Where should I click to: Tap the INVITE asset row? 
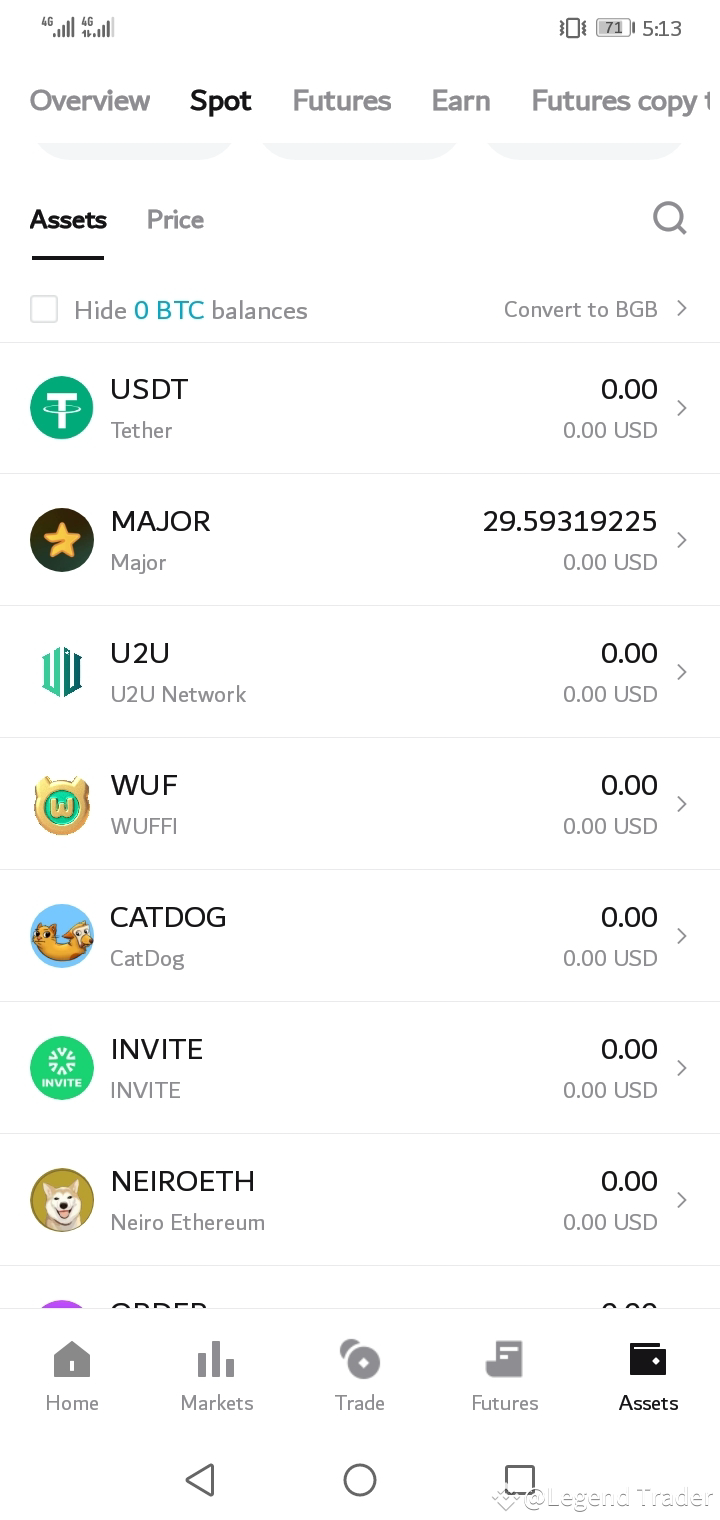360,1067
